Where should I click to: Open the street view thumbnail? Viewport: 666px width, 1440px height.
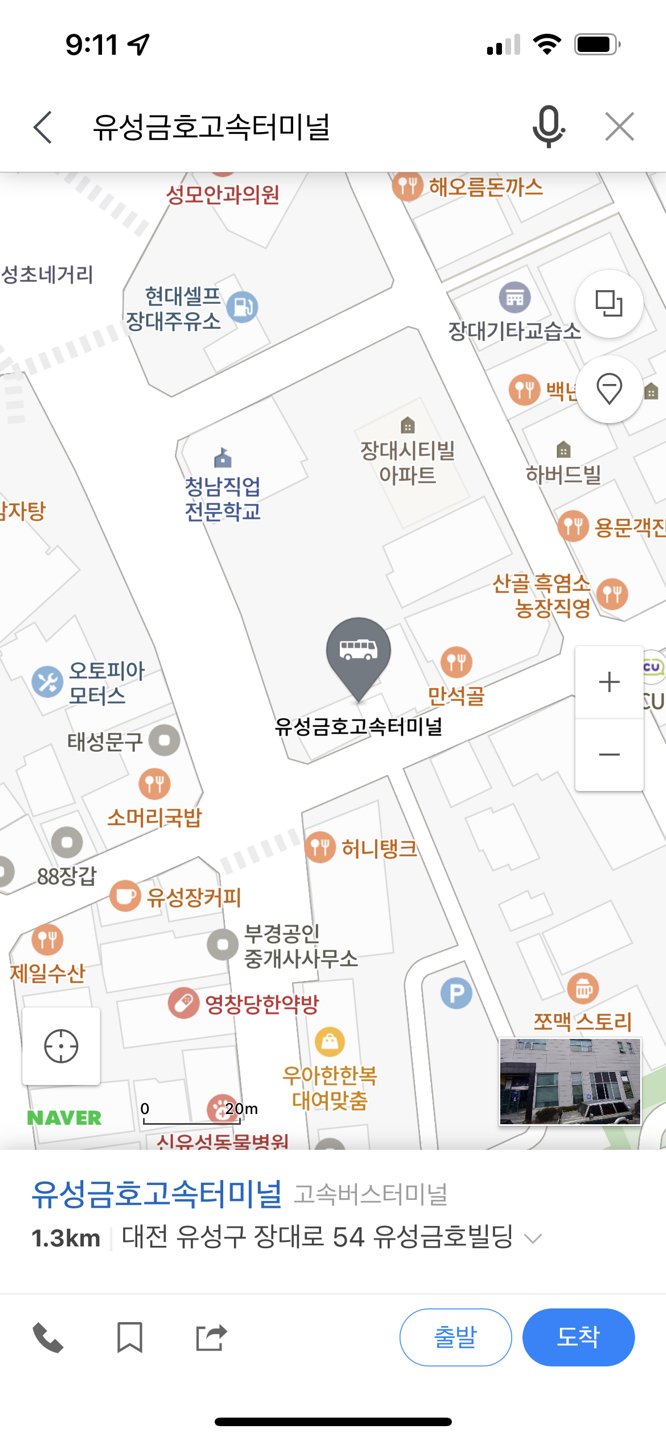[570, 1081]
